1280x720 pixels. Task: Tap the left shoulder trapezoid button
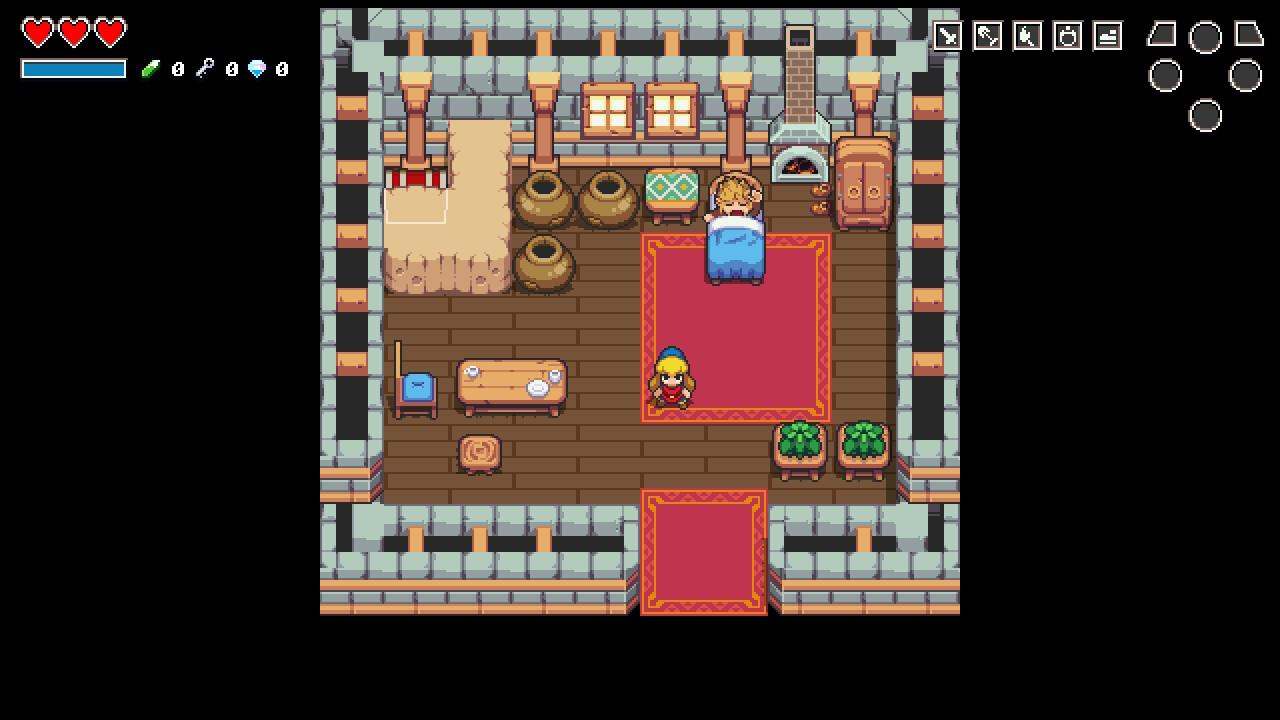(1161, 34)
